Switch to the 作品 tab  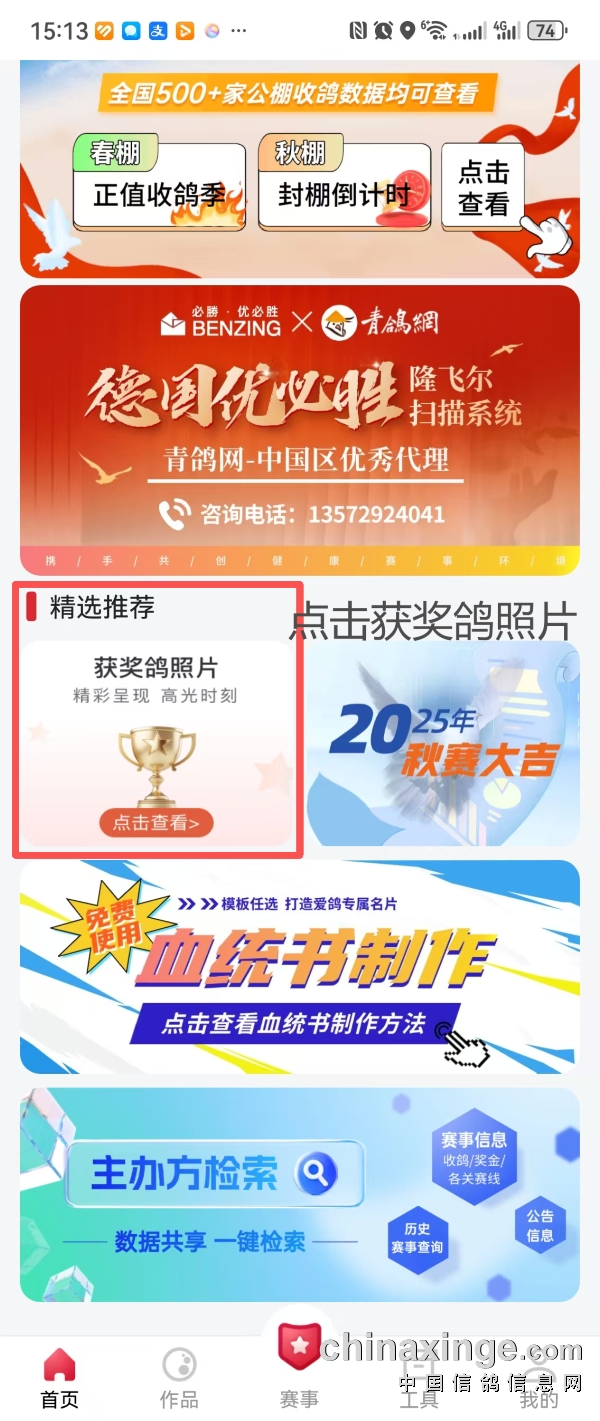pos(179,1378)
